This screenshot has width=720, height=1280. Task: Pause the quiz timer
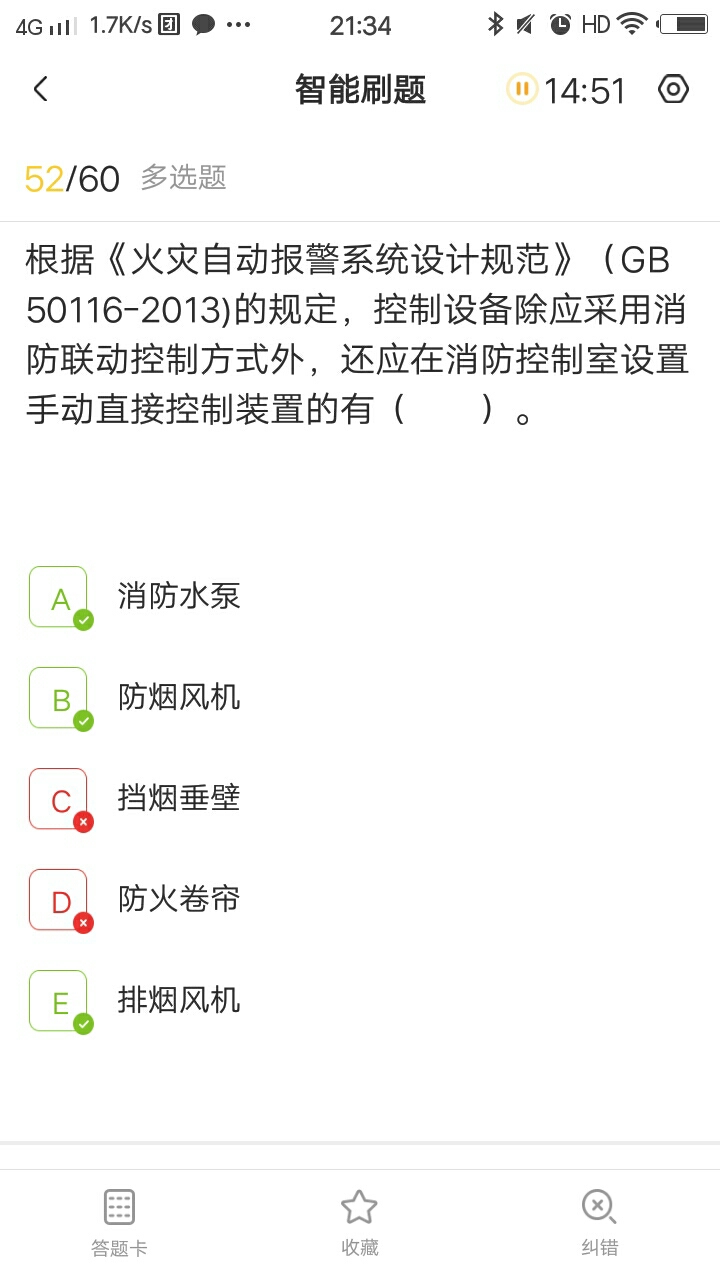coord(521,89)
